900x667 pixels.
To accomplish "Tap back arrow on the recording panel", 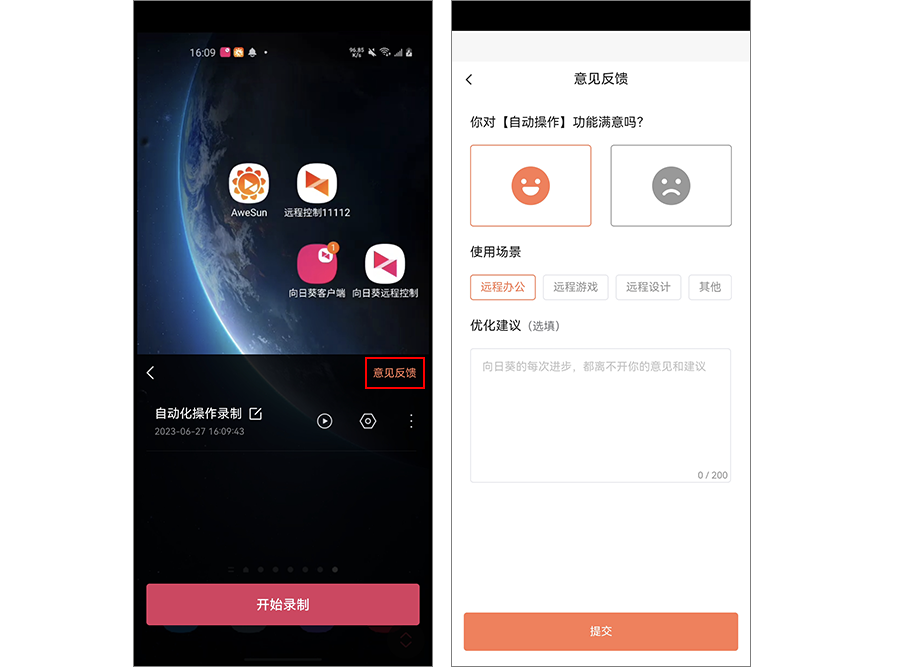I will click(x=151, y=373).
